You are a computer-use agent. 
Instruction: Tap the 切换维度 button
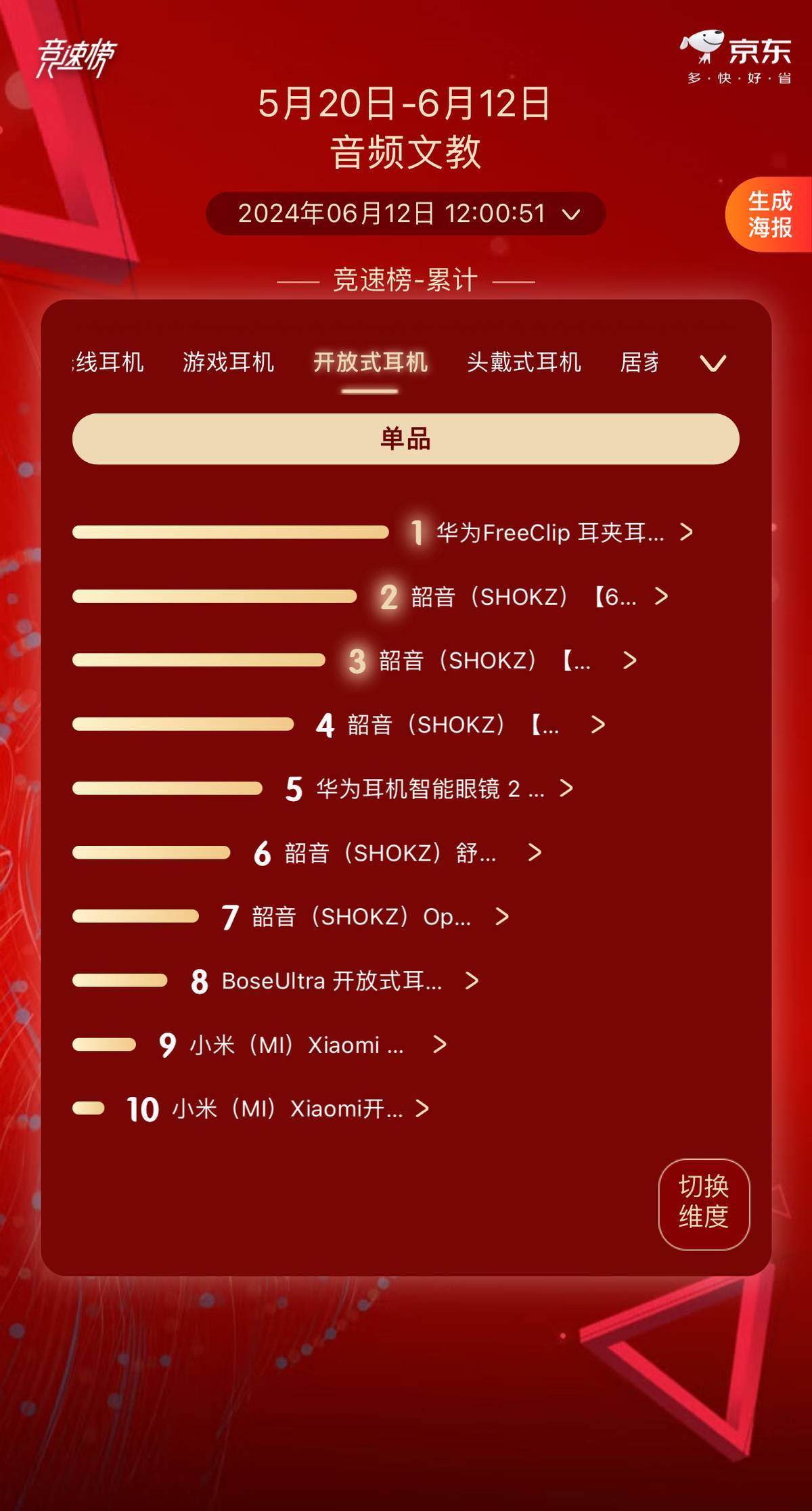pyautogui.click(x=704, y=1204)
